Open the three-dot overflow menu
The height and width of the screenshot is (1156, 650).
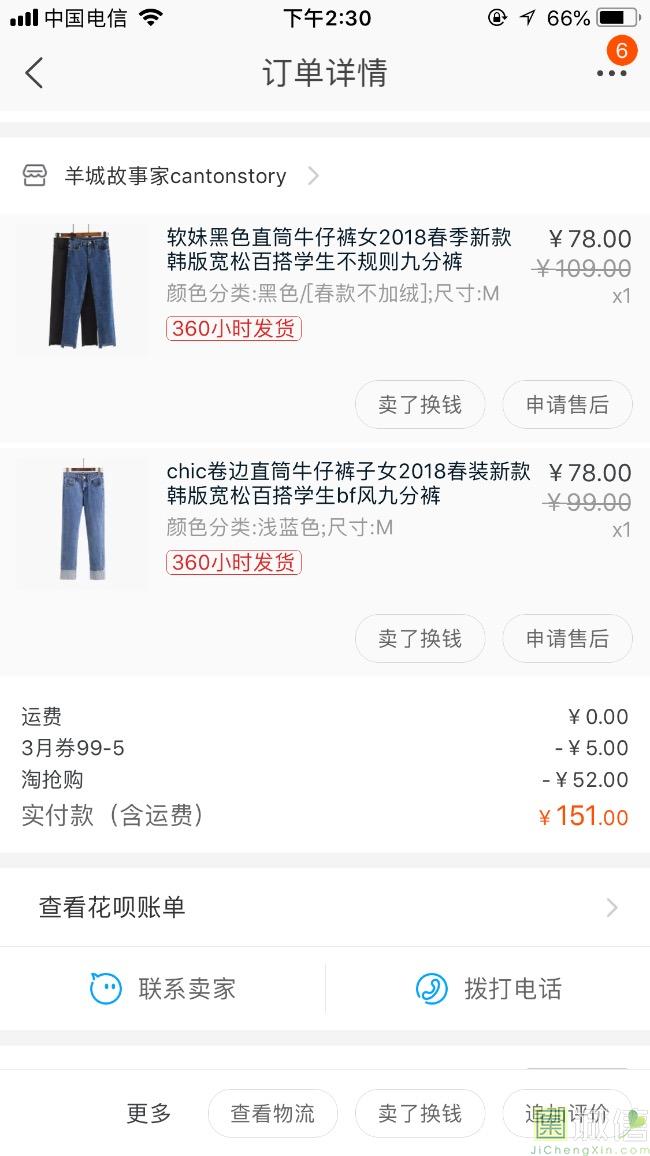click(611, 73)
